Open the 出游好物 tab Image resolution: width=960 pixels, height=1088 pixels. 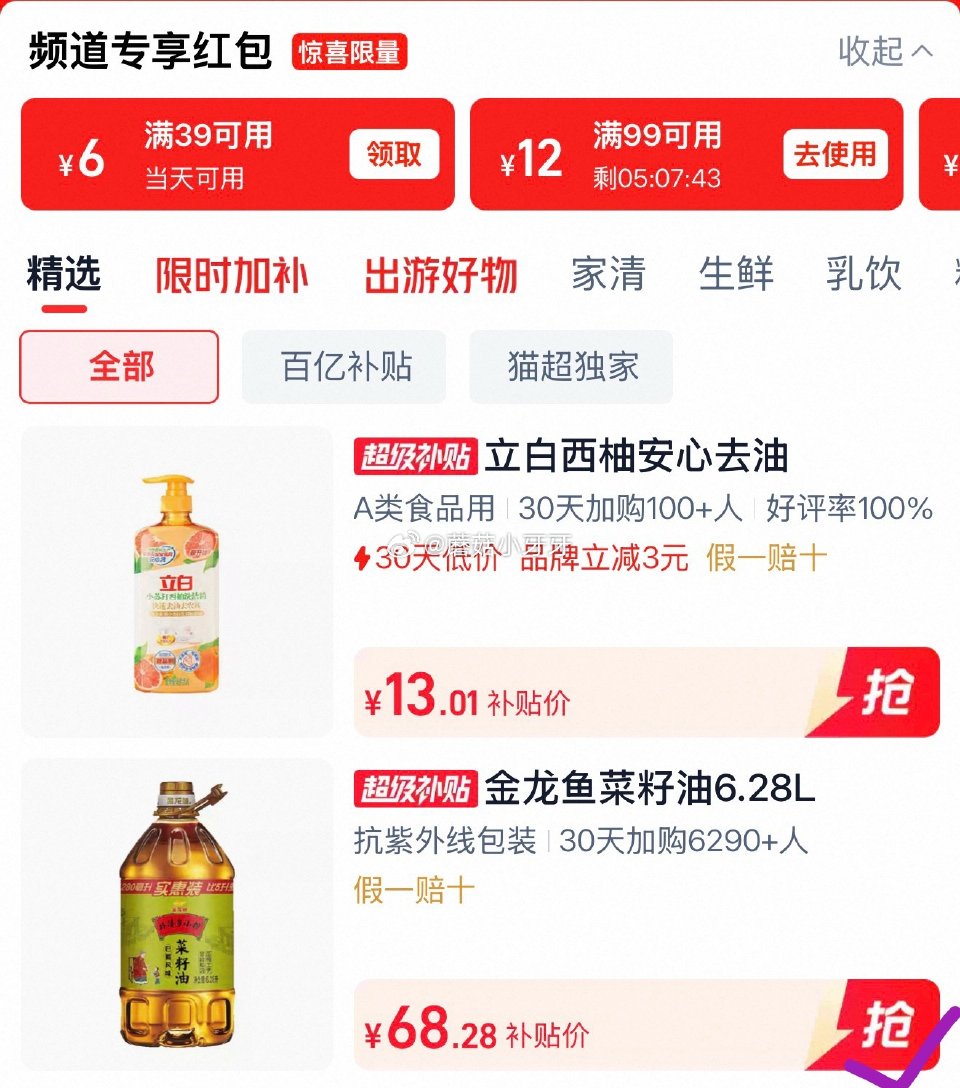441,275
